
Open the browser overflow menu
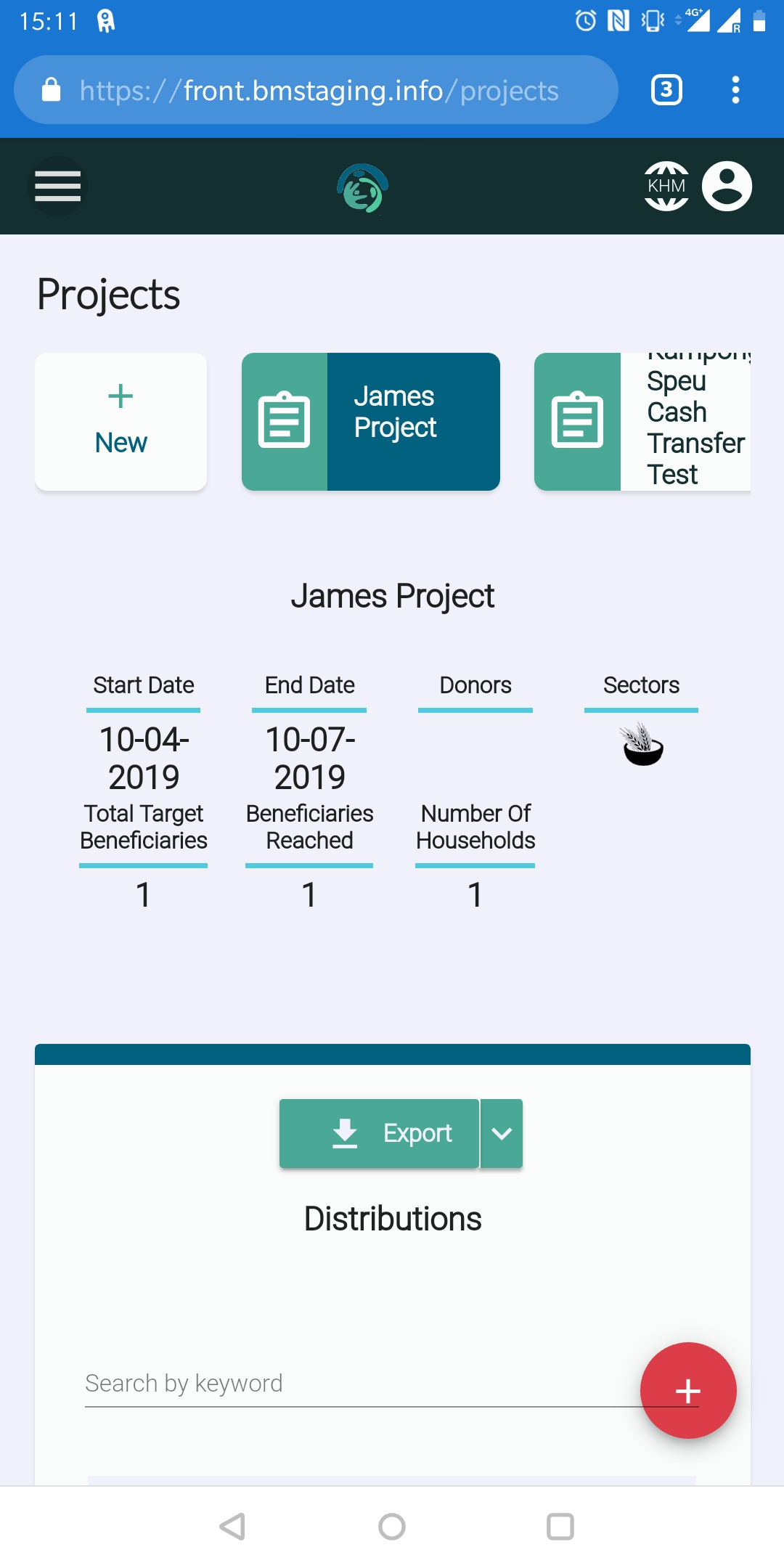click(x=735, y=91)
